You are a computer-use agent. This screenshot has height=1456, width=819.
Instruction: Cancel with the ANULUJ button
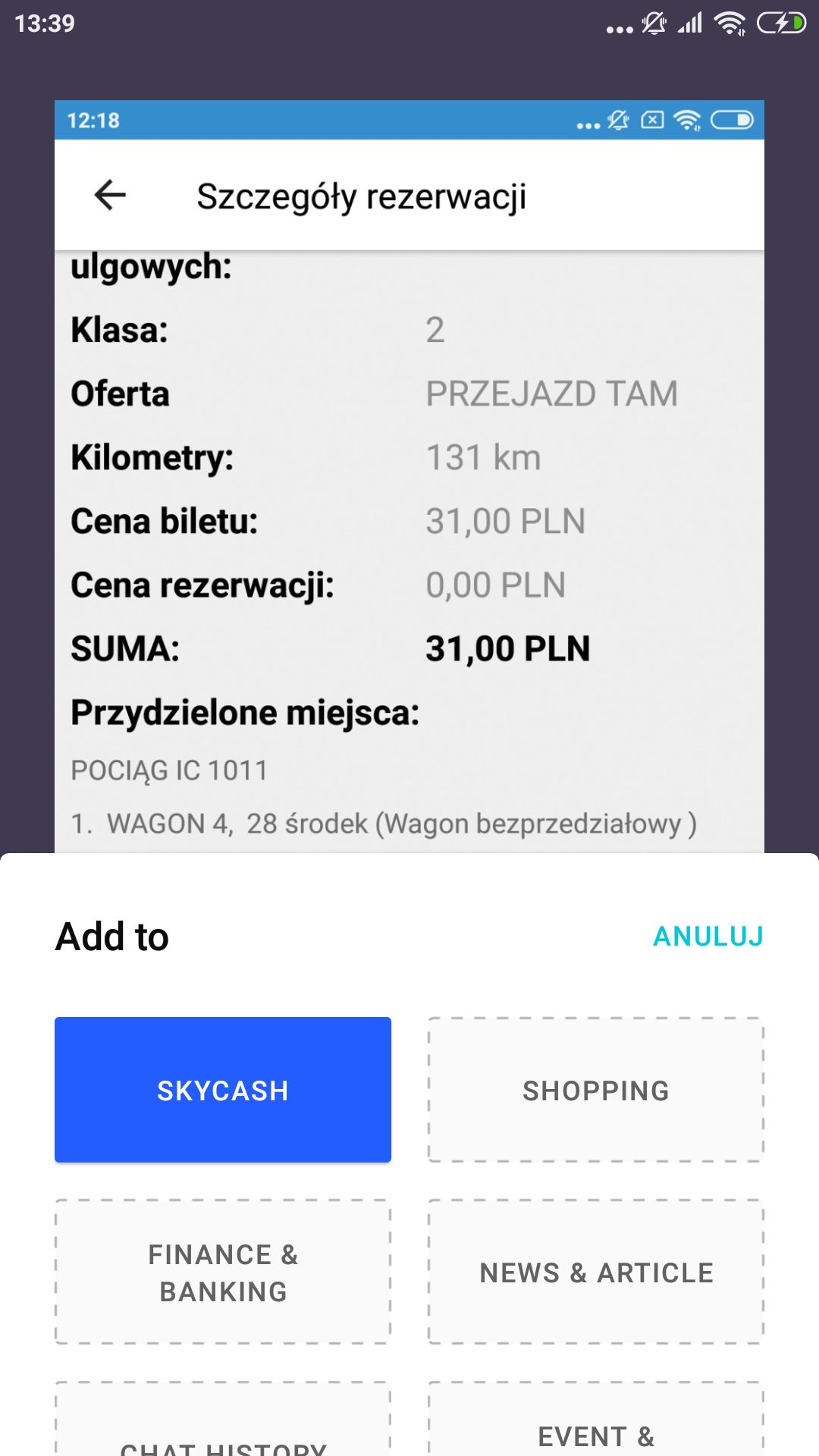pyautogui.click(x=708, y=937)
